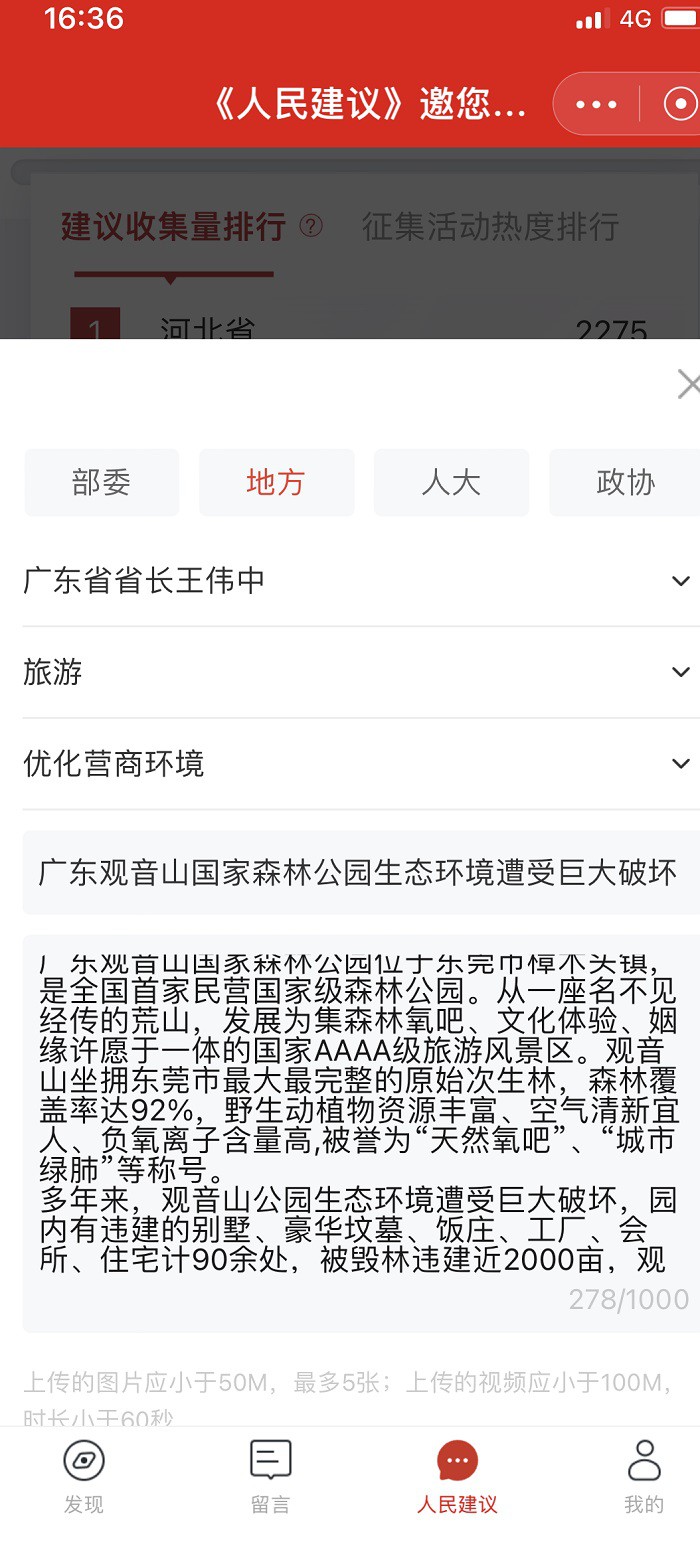This screenshot has width=700, height=1549.
Task: Select the 部委 category chip
Action: (102, 483)
